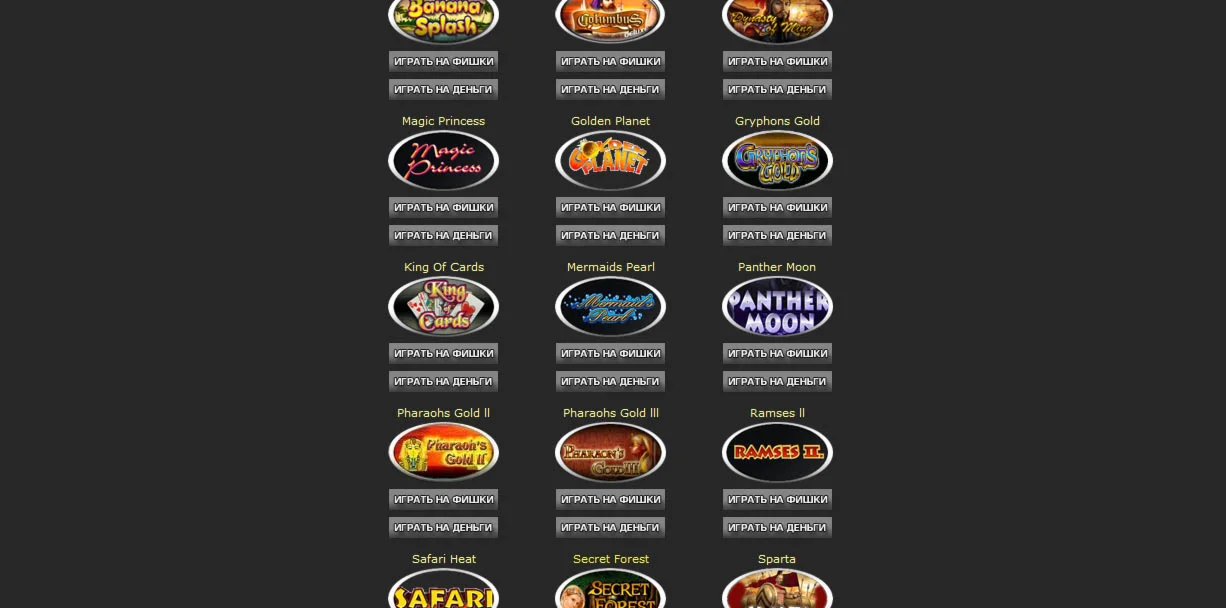1226x608 pixels.
Task: Open the Pharaohs Gold lll game logo
Action: 610,452
